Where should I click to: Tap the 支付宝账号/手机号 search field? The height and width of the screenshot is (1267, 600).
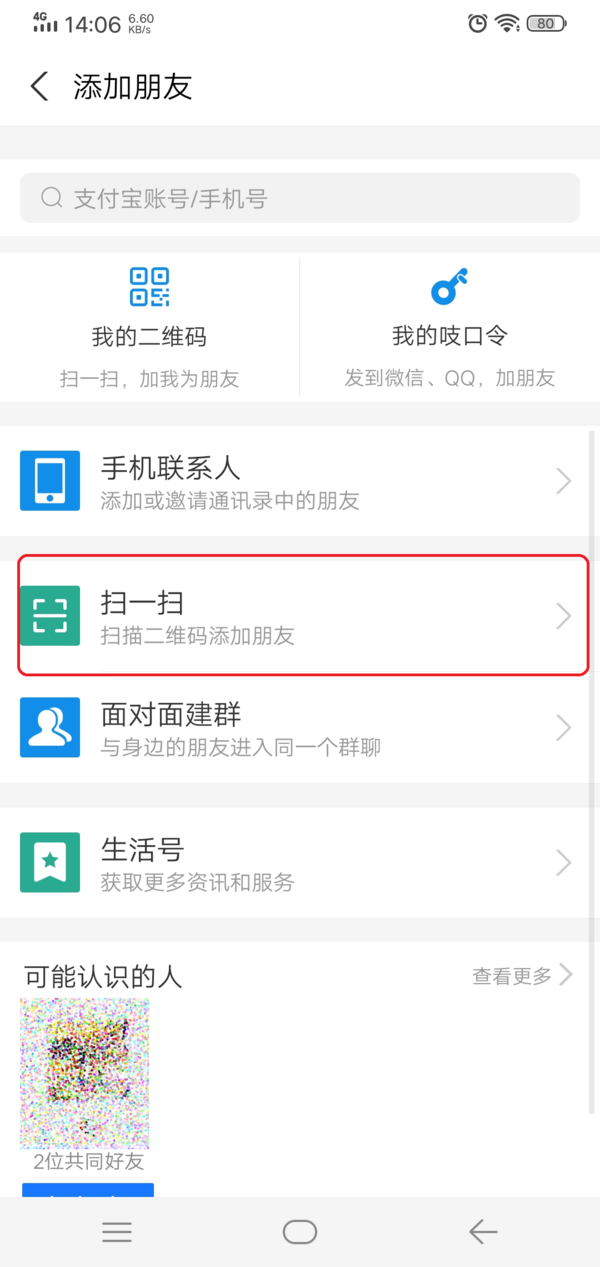[x=300, y=198]
